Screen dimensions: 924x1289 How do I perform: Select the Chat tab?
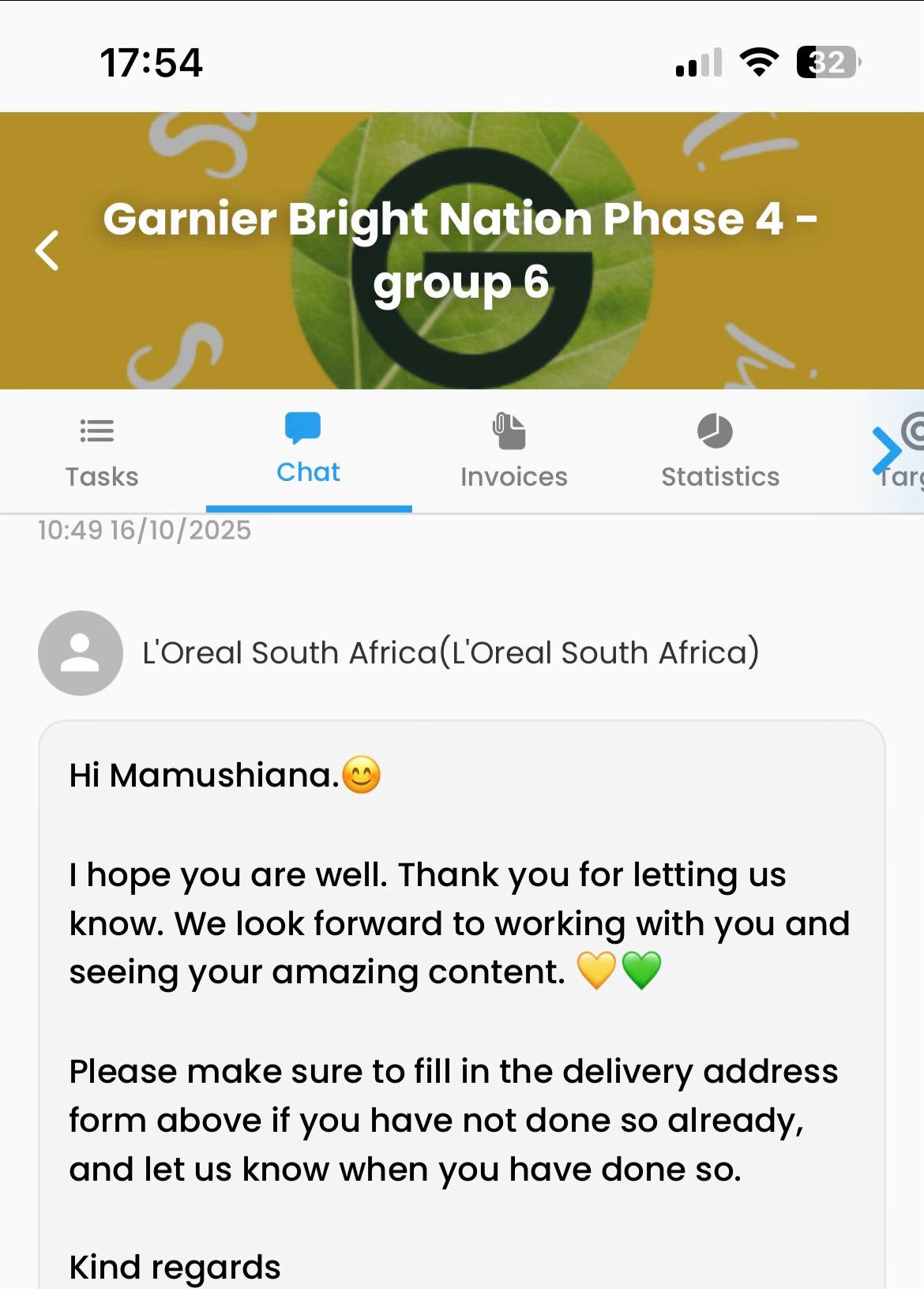[308, 450]
